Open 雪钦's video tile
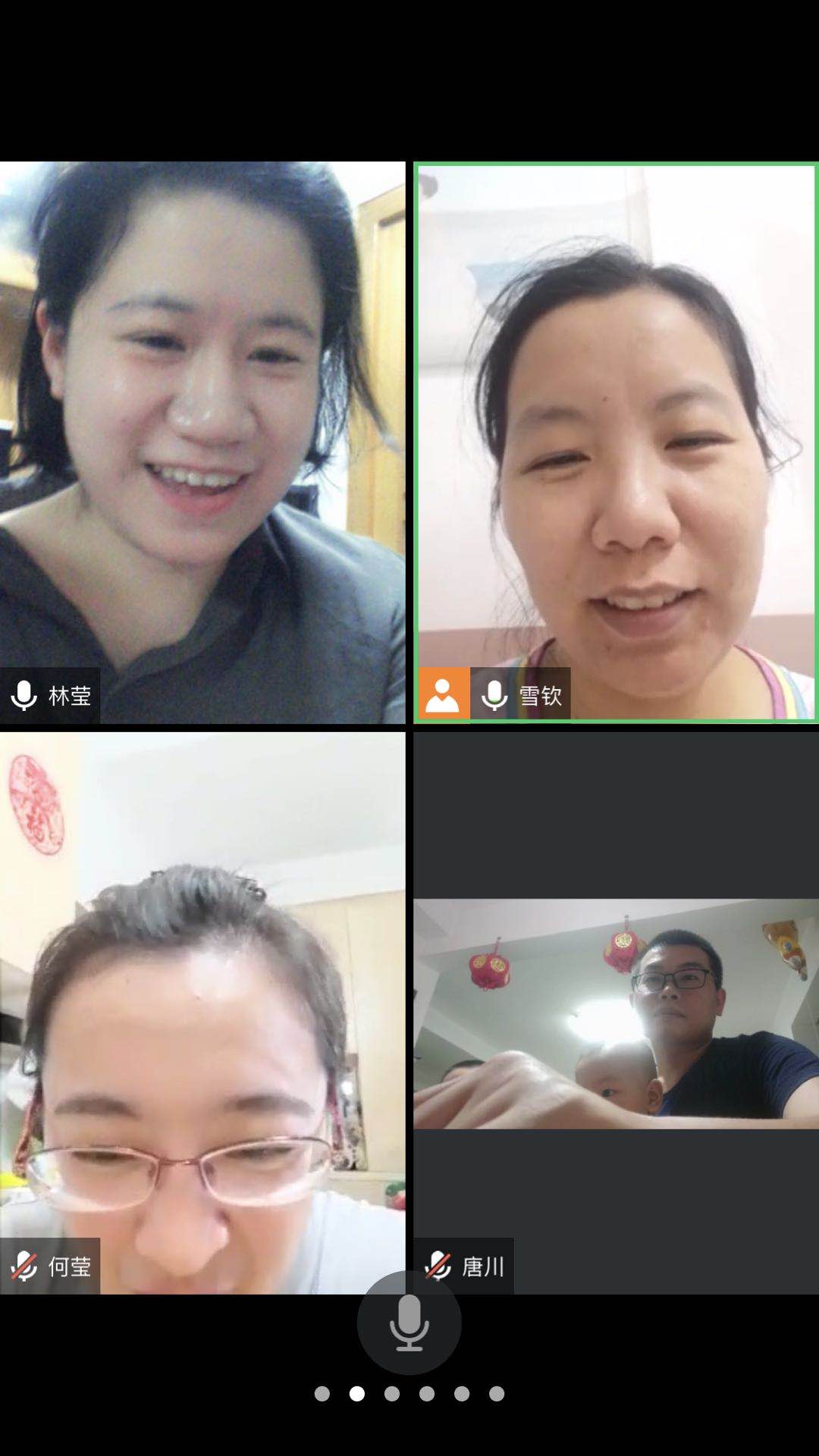Screen dimensions: 819x1456 (x=616, y=442)
